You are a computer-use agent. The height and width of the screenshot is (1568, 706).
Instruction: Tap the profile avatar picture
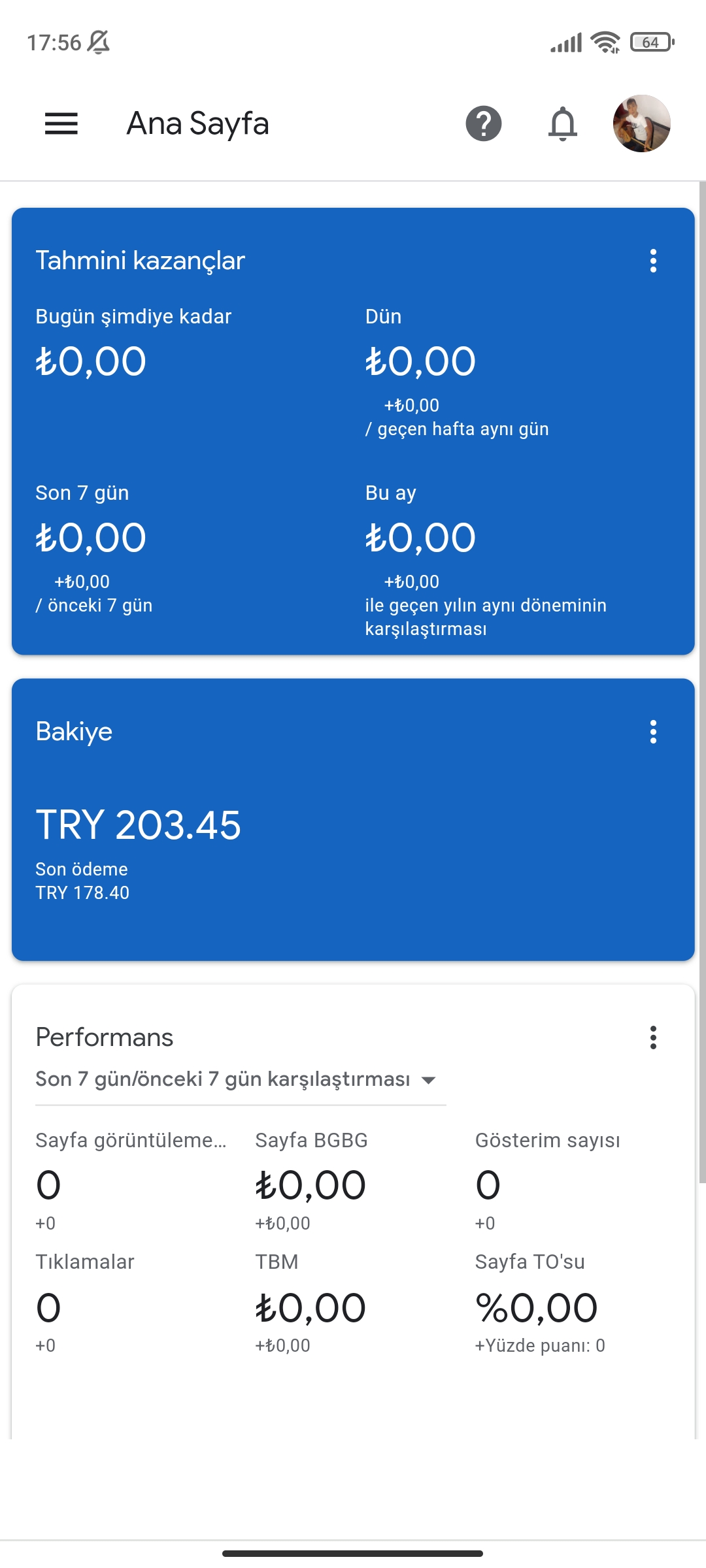pos(642,123)
